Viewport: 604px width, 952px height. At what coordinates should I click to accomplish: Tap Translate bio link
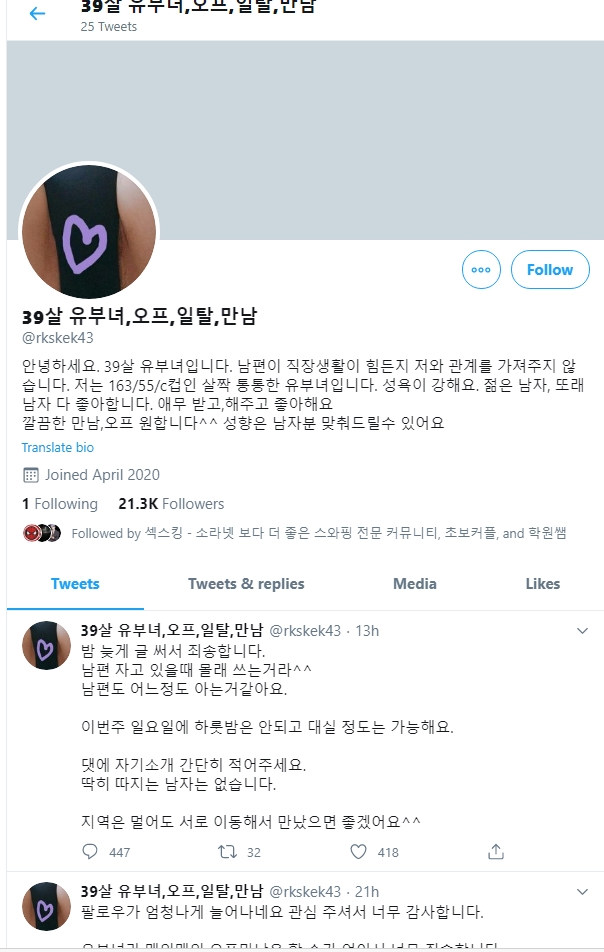tap(58, 448)
